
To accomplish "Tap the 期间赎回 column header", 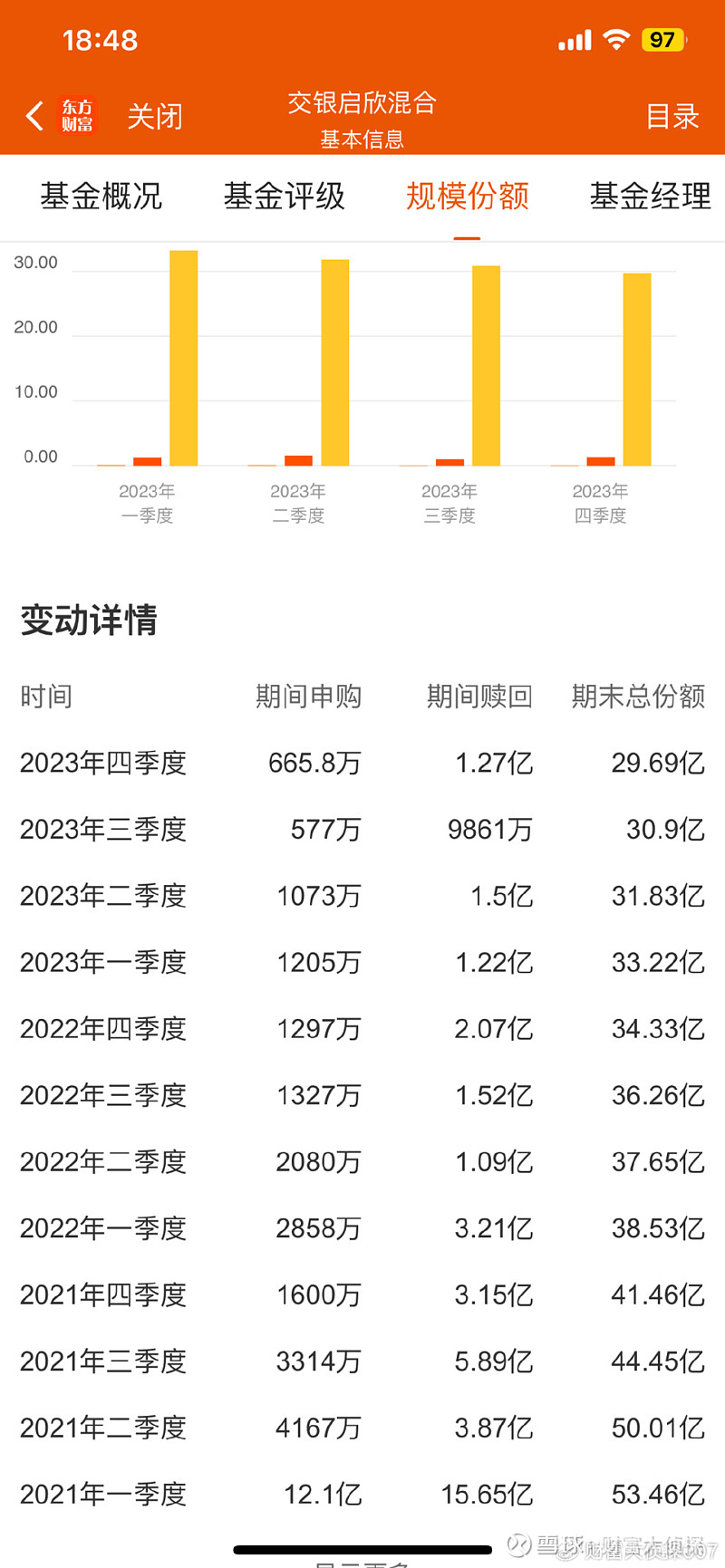I will tap(478, 697).
